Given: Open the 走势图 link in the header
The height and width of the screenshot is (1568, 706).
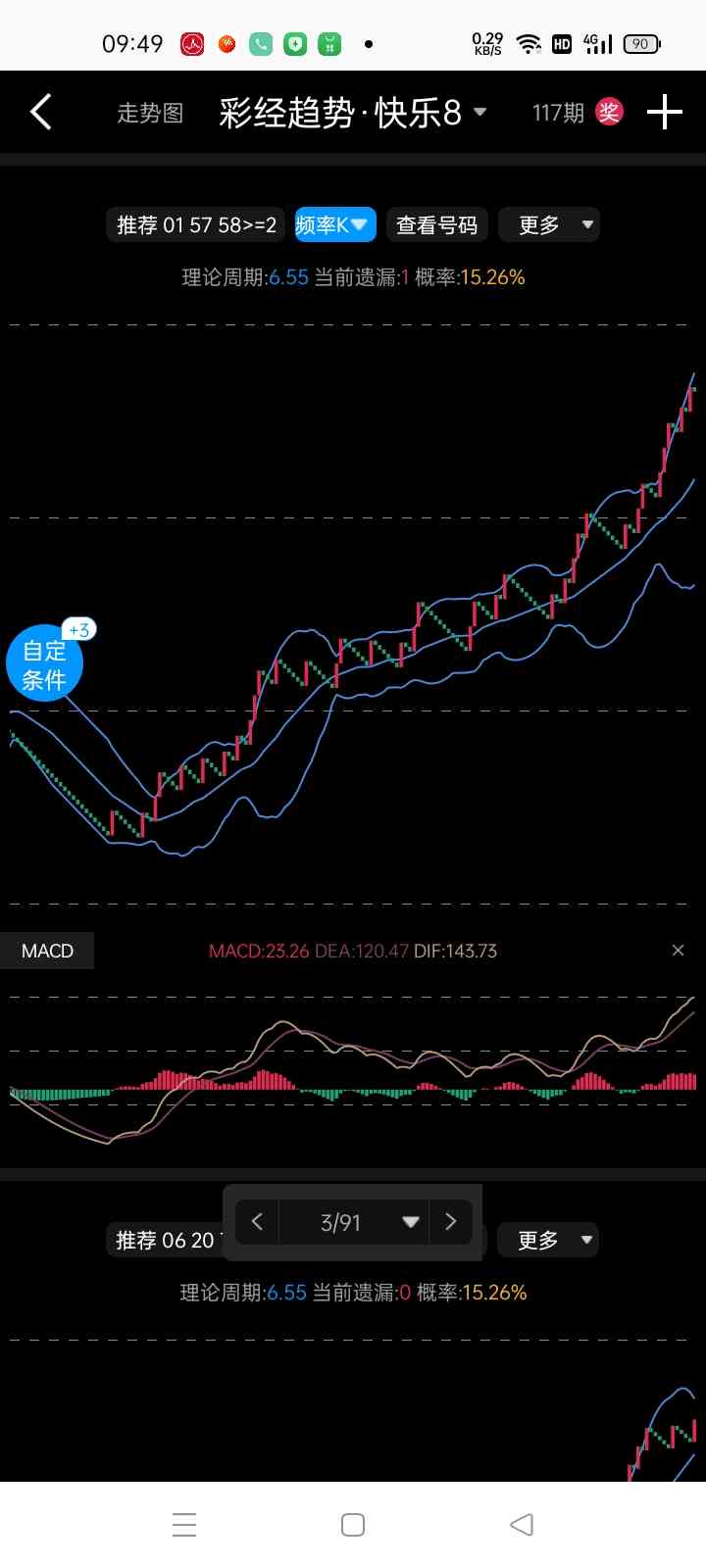Looking at the screenshot, I should 150,114.
